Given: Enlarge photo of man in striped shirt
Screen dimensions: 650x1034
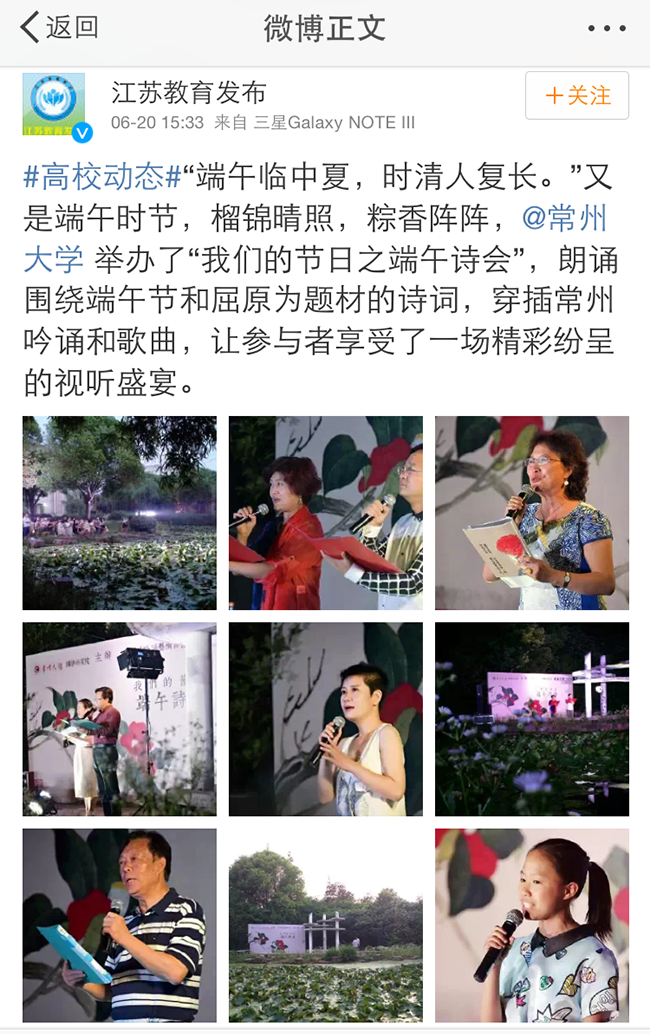Looking at the screenshot, I should point(119,925).
